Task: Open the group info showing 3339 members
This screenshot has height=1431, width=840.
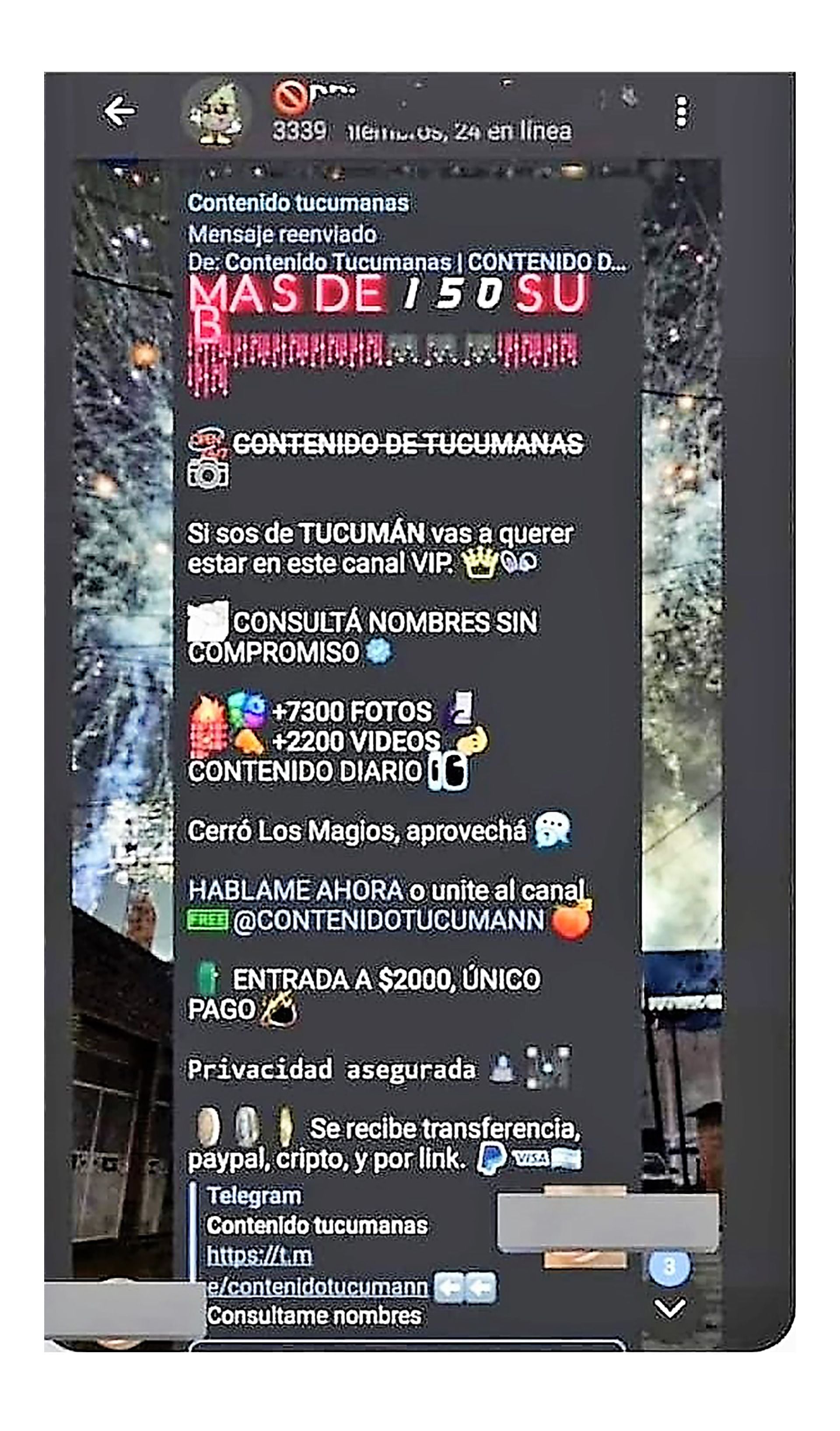Action: [421, 131]
